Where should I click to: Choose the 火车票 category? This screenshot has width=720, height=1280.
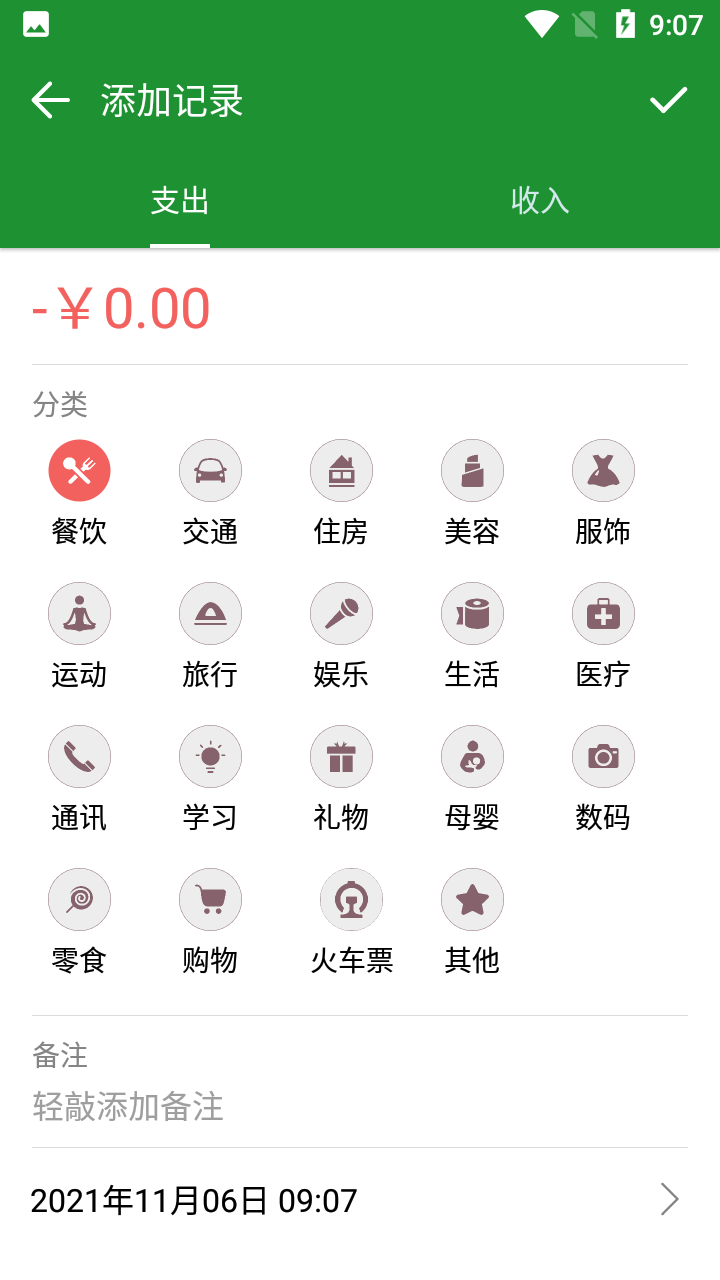click(x=351, y=900)
